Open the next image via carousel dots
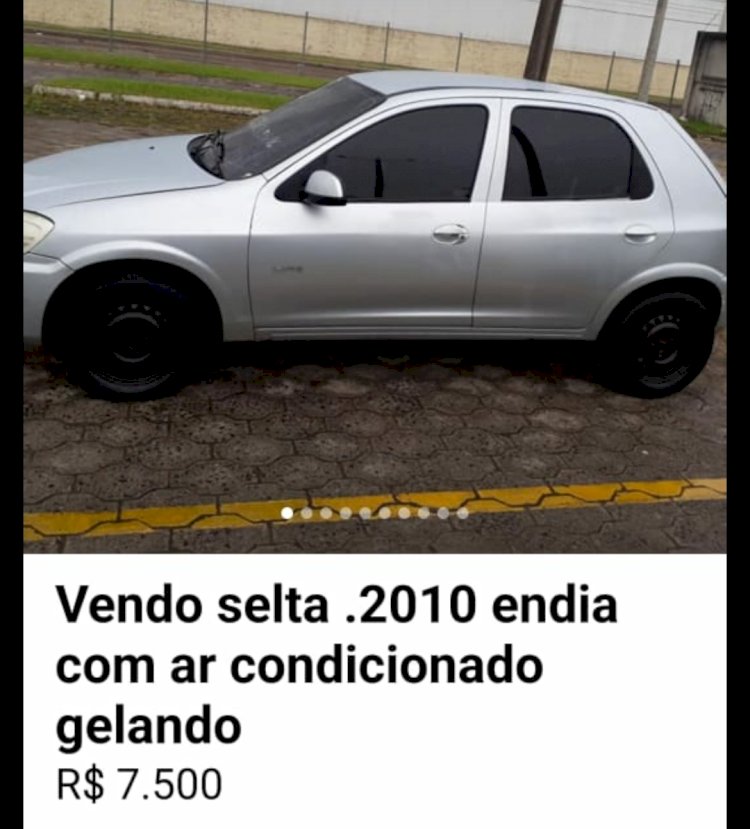This screenshot has width=750, height=829. 306,513
